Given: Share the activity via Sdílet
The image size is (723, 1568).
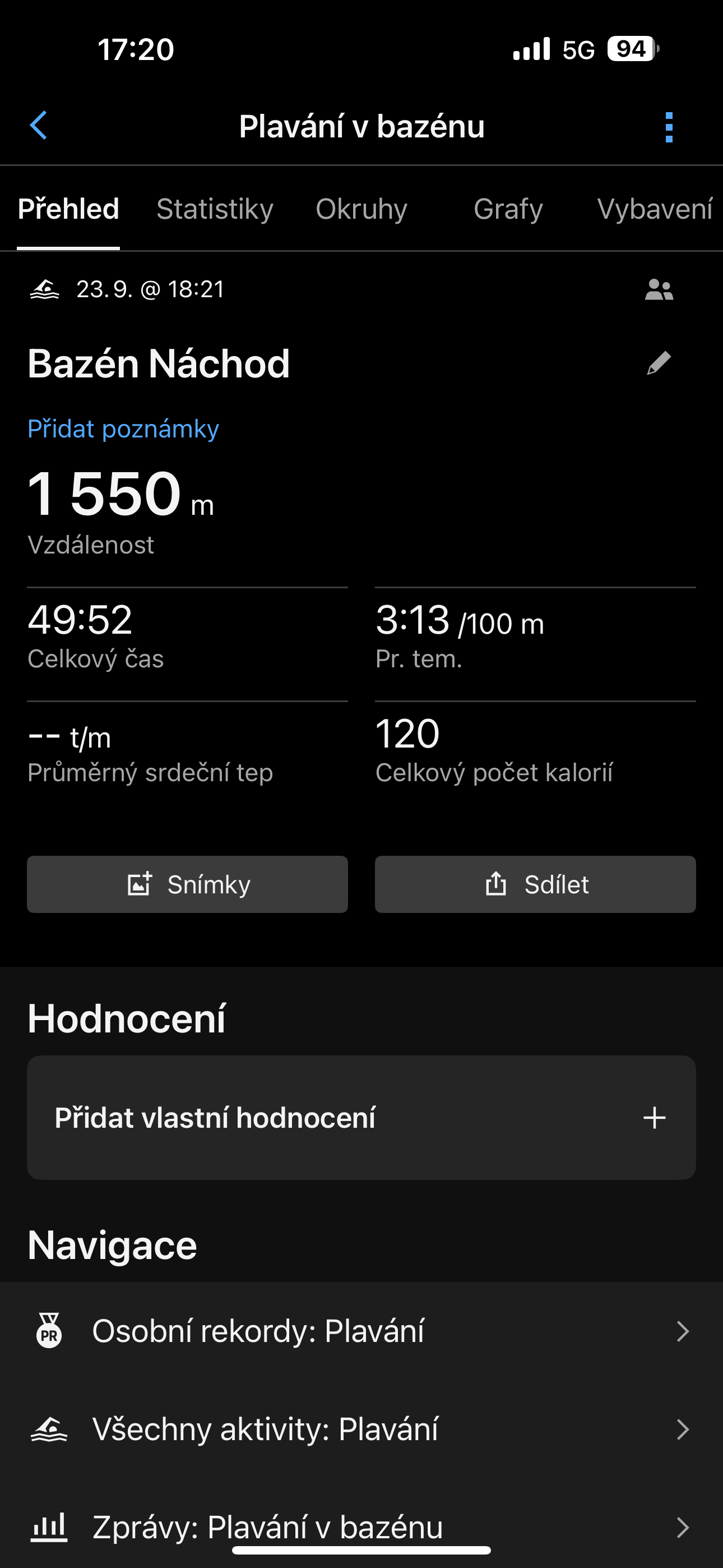Looking at the screenshot, I should click(x=535, y=884).
